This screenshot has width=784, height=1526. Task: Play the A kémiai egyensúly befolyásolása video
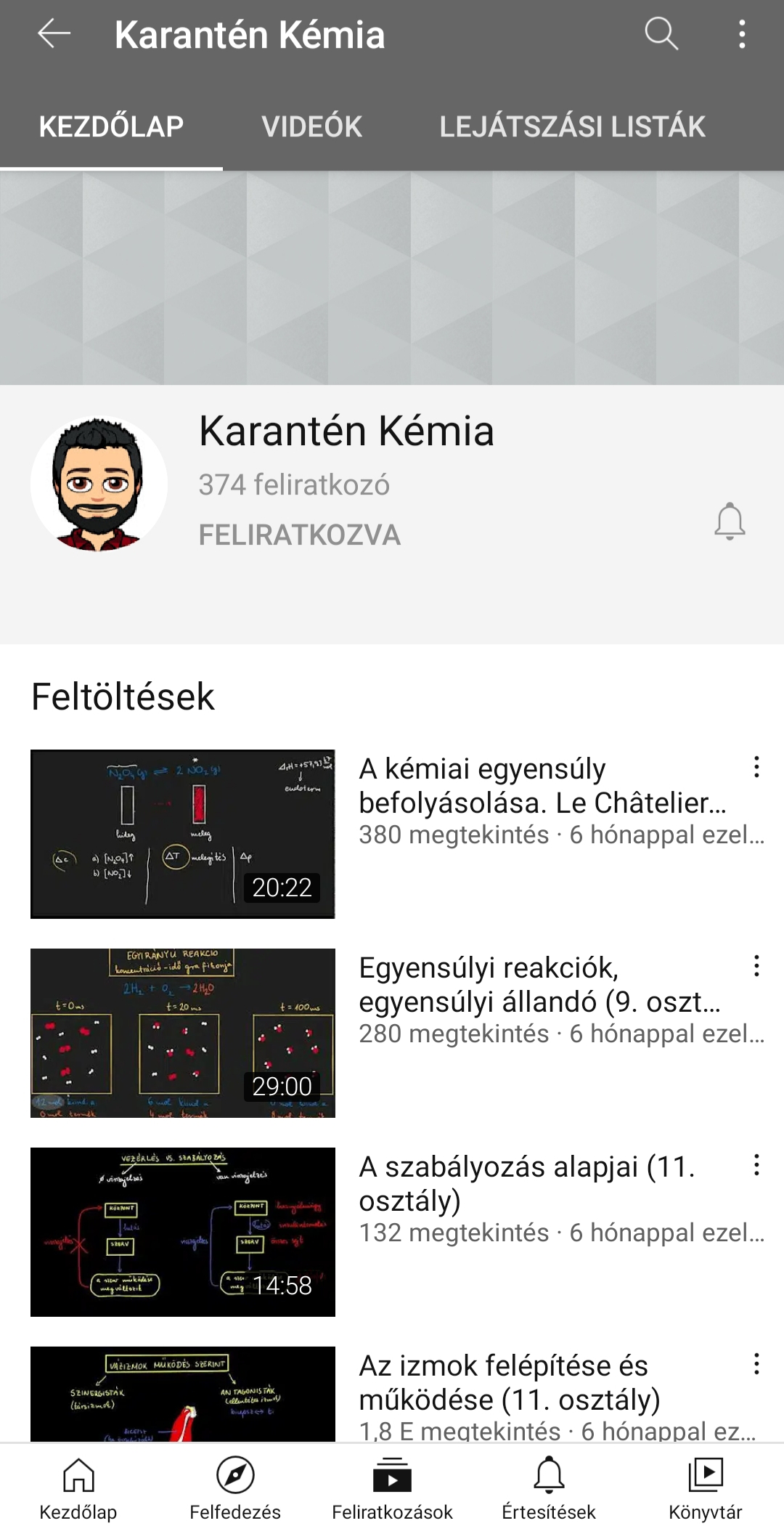[x=183, y=834]
